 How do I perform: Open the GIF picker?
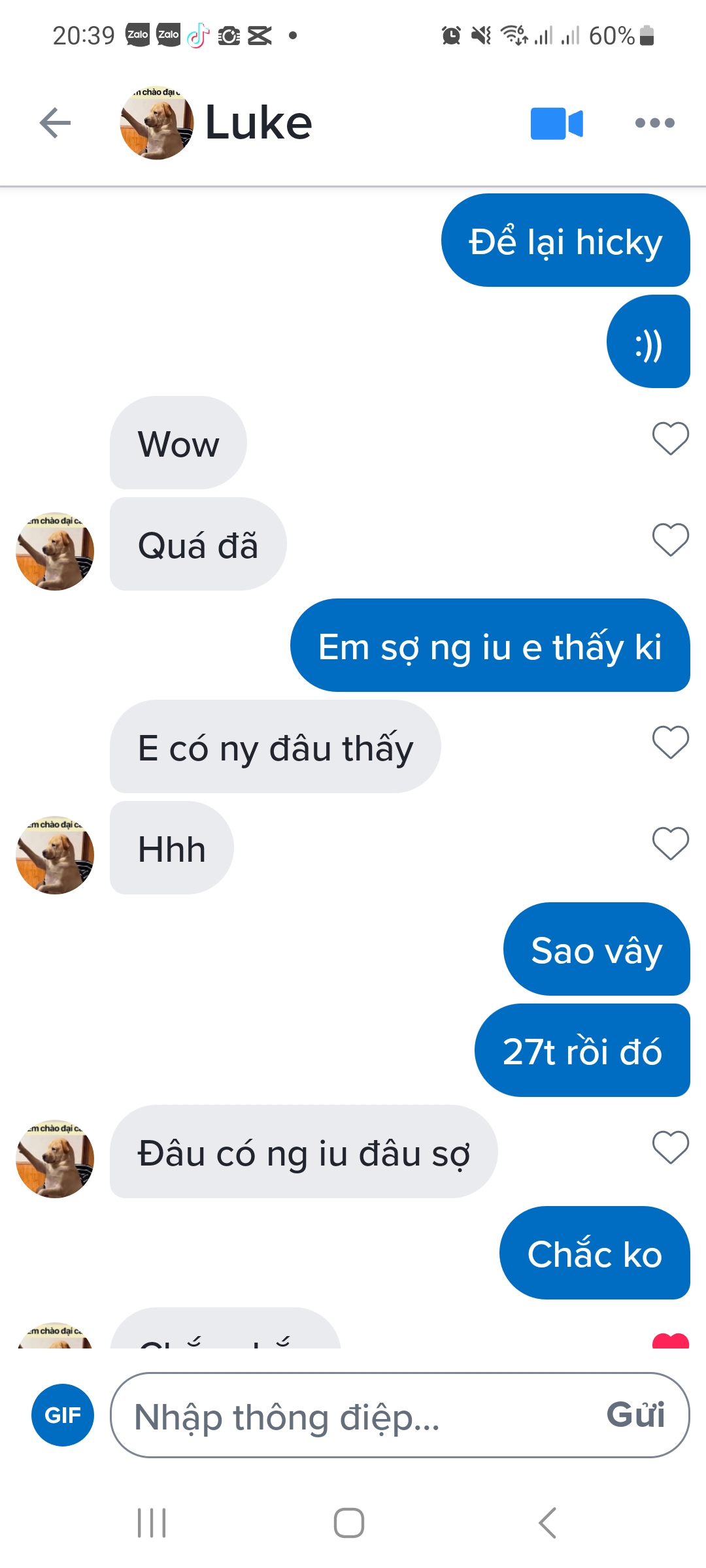[63, 1415]
